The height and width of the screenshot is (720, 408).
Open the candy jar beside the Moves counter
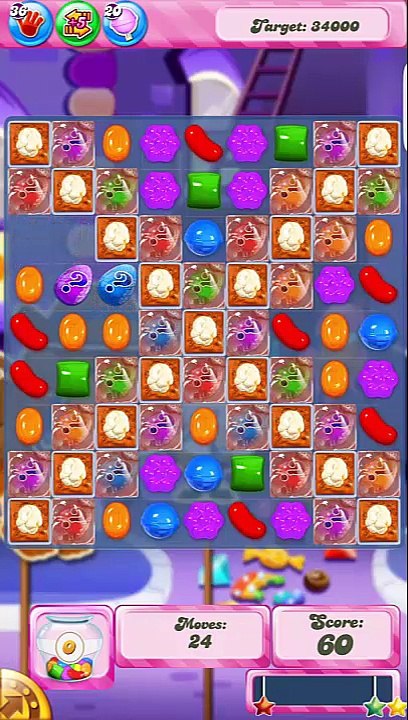[72, 647]
